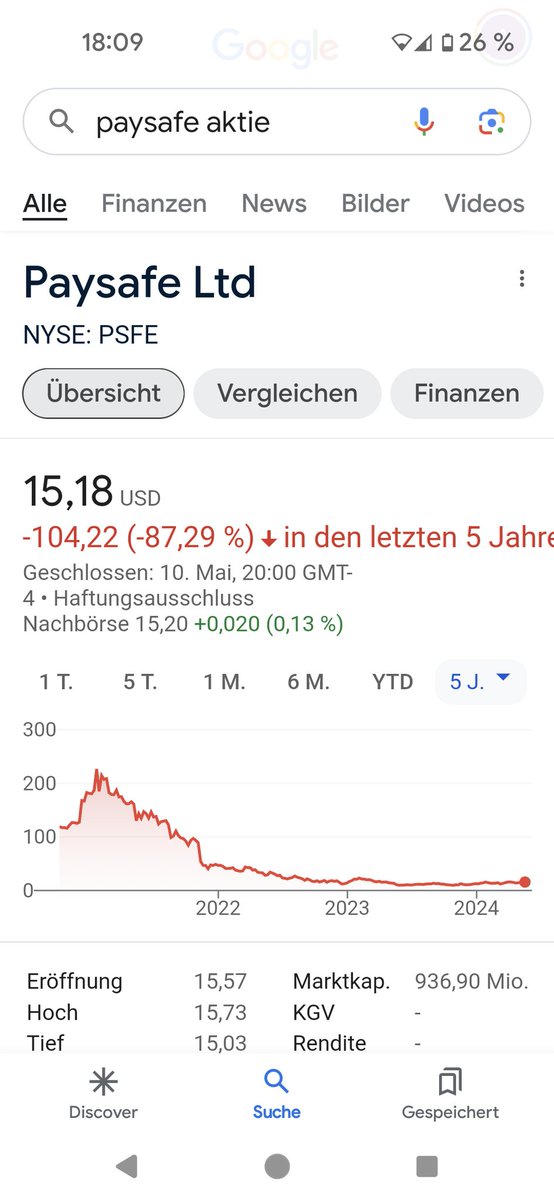Select the Finanzen chip under Paysafe Ltd
This screenshot has height=1200, width=554.
click(x=467, y=393)
